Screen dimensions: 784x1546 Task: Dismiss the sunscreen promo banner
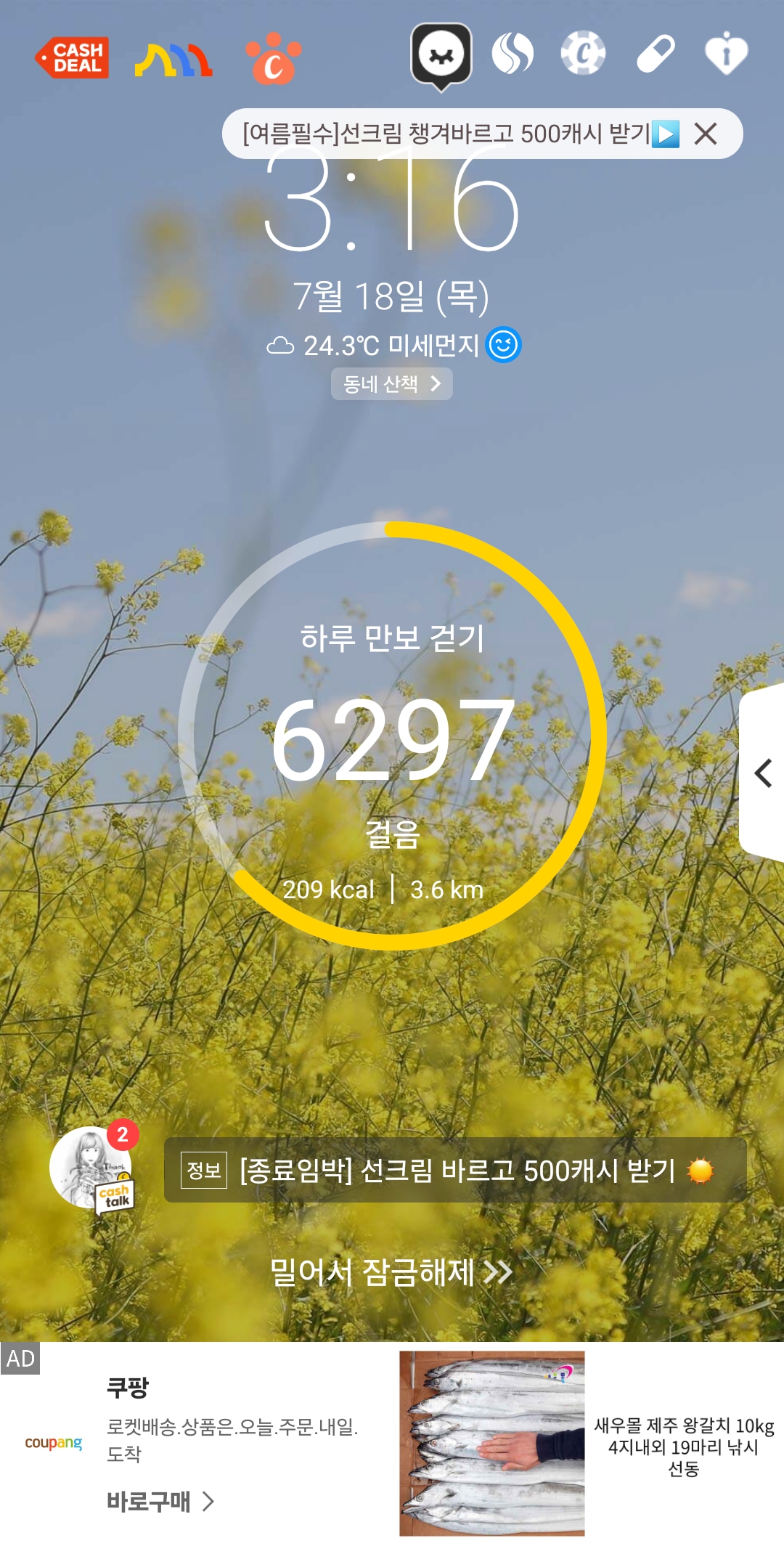click(706, 134)
